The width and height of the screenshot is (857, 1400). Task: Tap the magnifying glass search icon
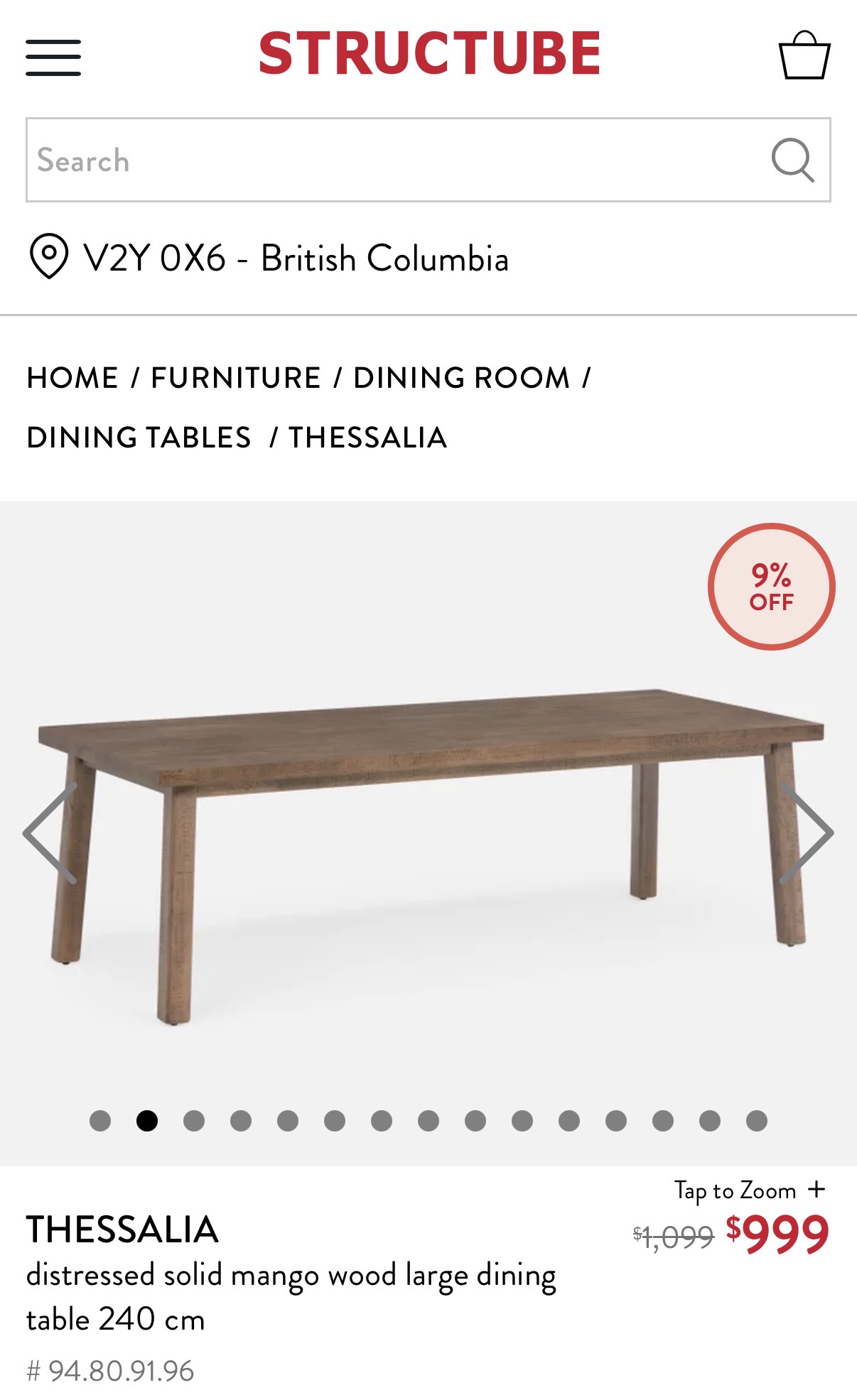792,161
